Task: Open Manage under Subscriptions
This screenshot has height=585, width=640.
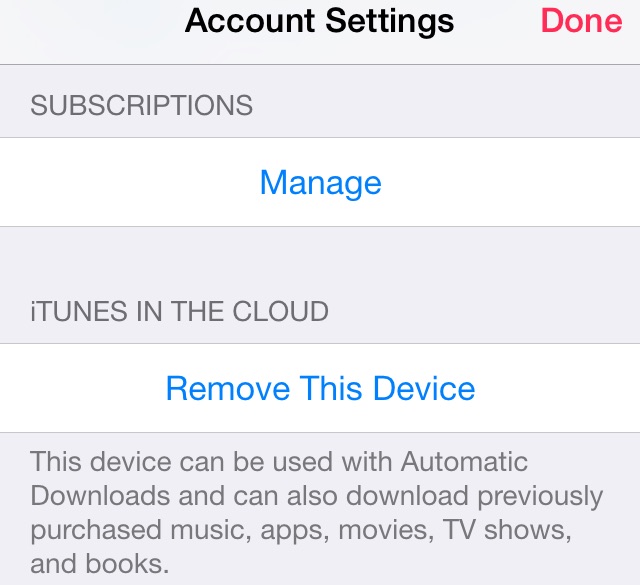Action: click(x=320, y=183)
